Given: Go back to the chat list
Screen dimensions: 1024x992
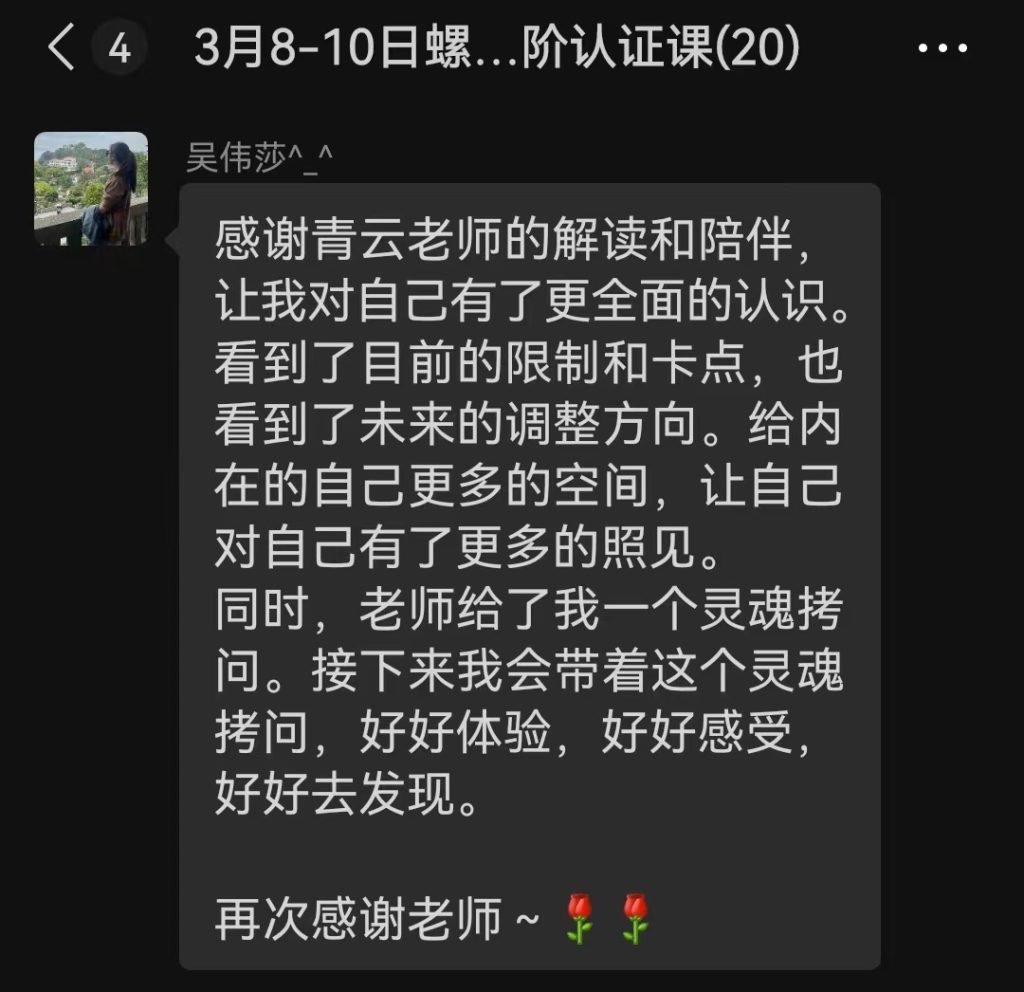Looking at the screenshot, I should pos(61,49).
